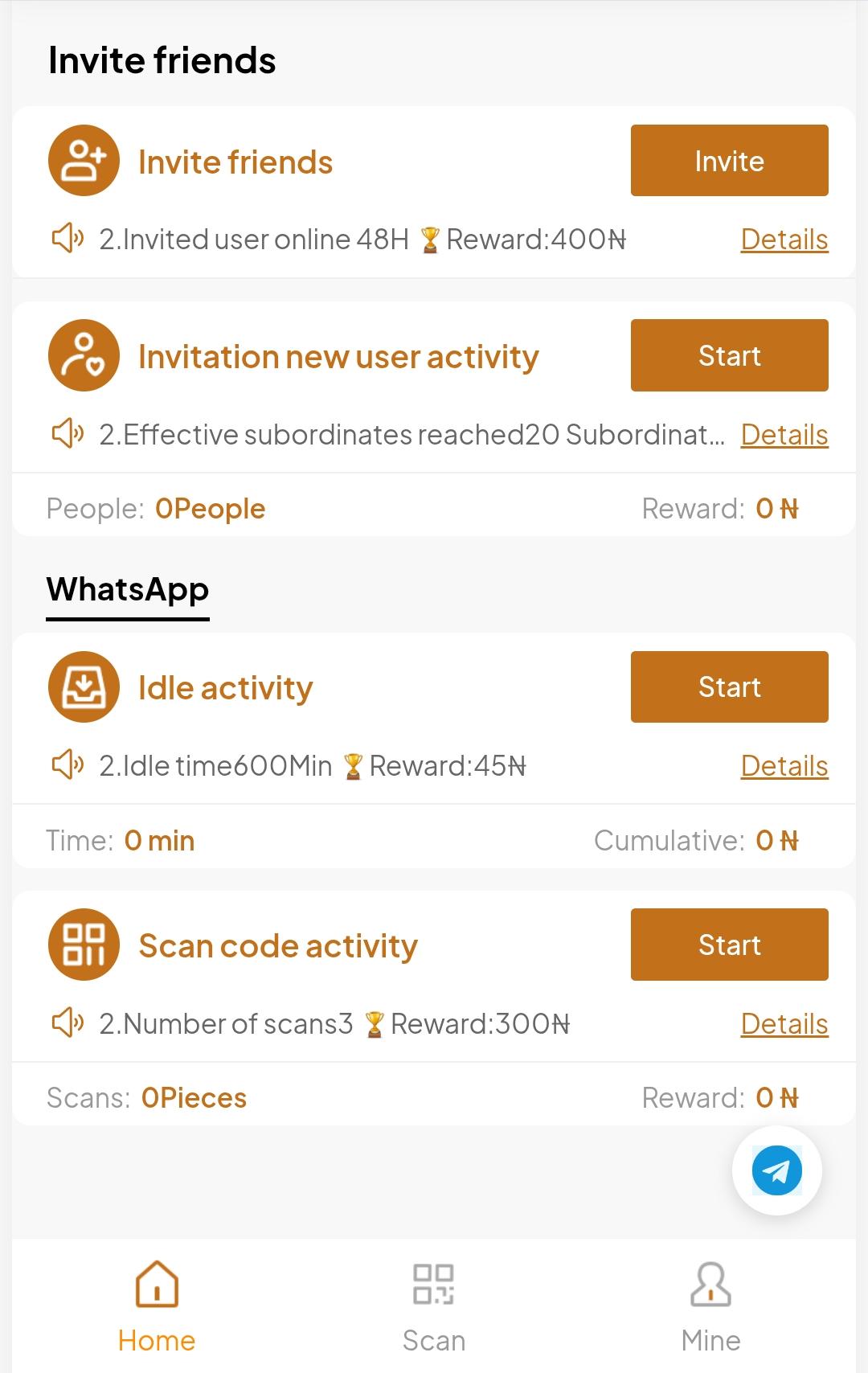Screen dimensions: 868x1373
Task: Tap the Invite friends person-add icon
Action: click(84, 160)
